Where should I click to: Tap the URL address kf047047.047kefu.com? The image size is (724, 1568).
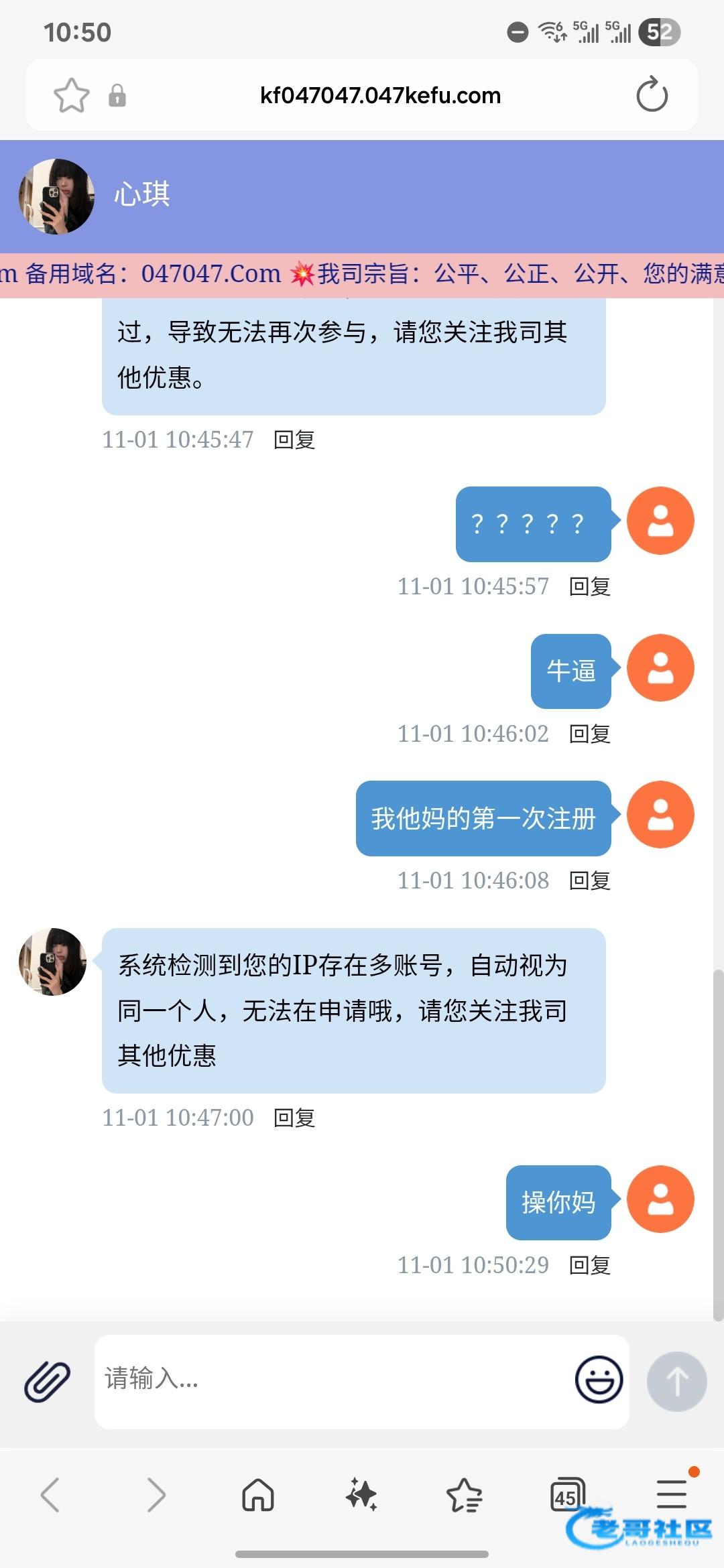(x=380, y=95)
